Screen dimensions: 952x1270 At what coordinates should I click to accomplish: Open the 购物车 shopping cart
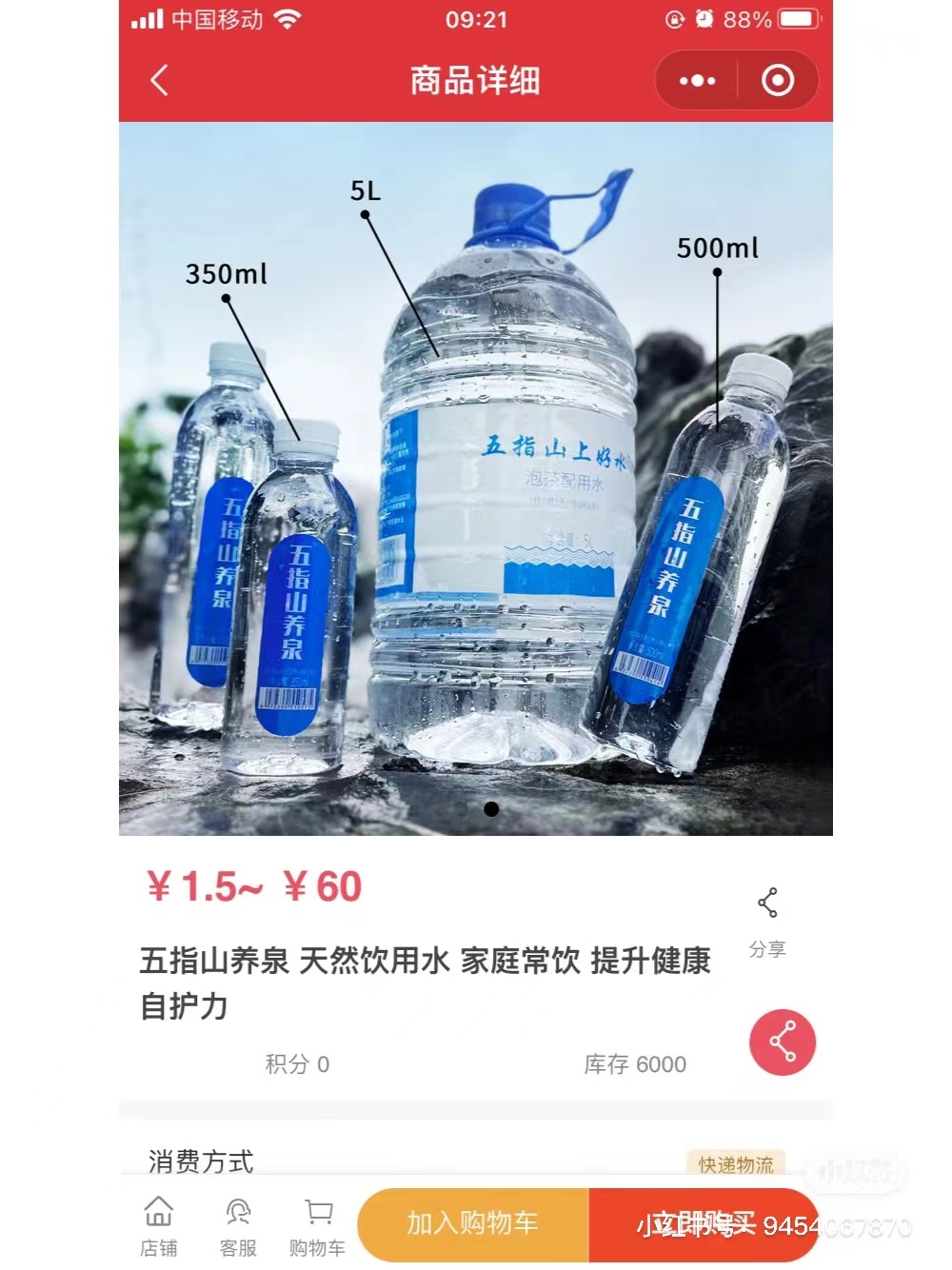[x=318, y=1226]
